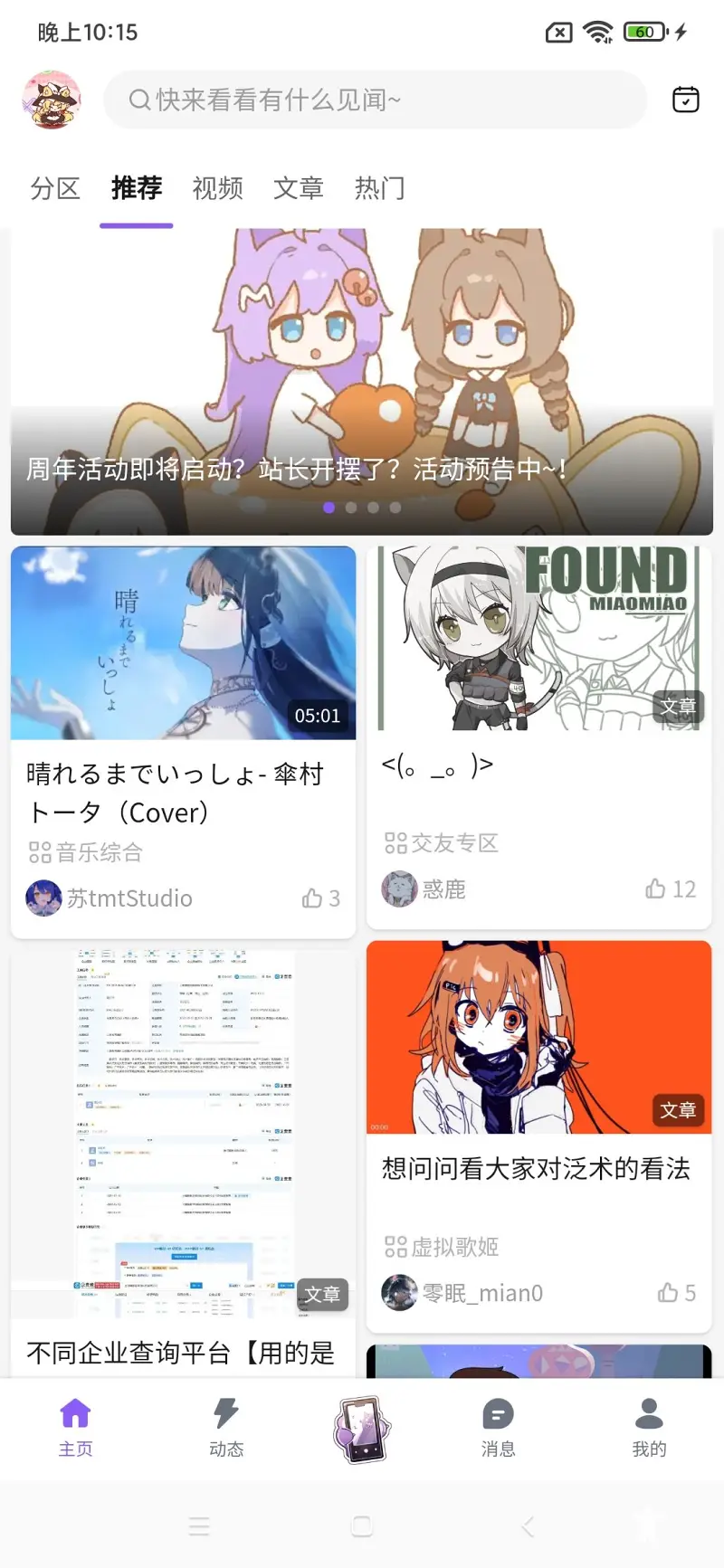724x1568 pixels.
Task: Visit 惑鹿's user profile name
Action: 443,889
